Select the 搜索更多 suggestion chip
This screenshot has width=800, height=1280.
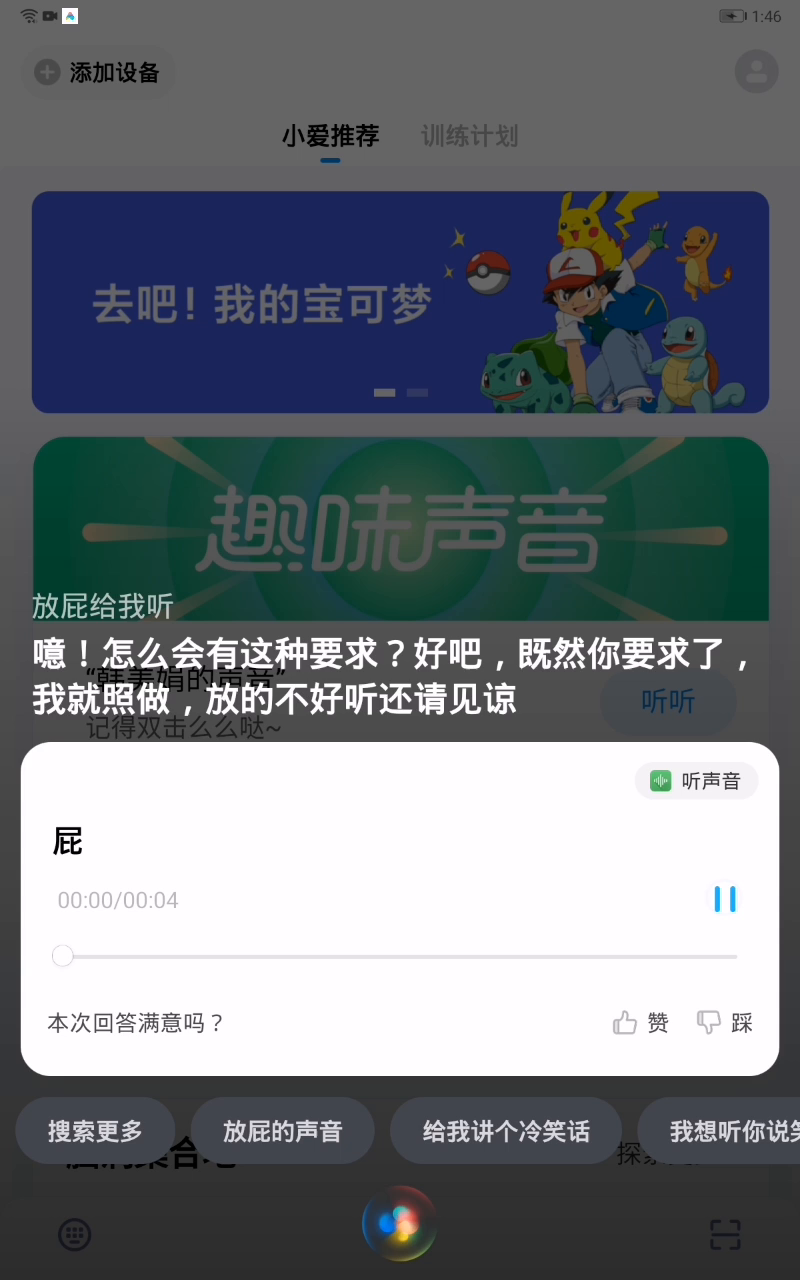click(x=95, y=1131)
